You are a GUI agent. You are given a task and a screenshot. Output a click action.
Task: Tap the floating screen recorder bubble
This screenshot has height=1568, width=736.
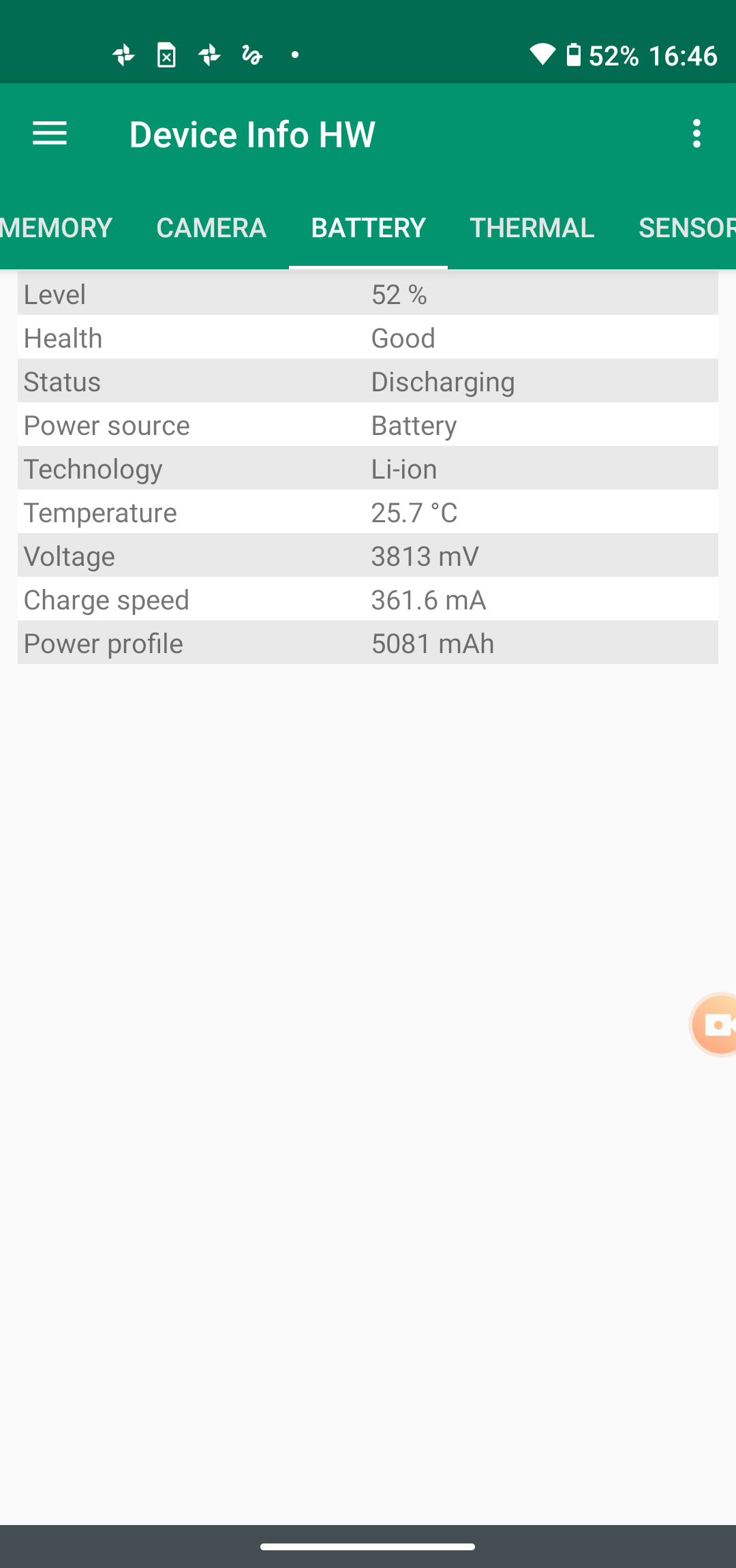pyautogui.click(x=716, y=1024)
